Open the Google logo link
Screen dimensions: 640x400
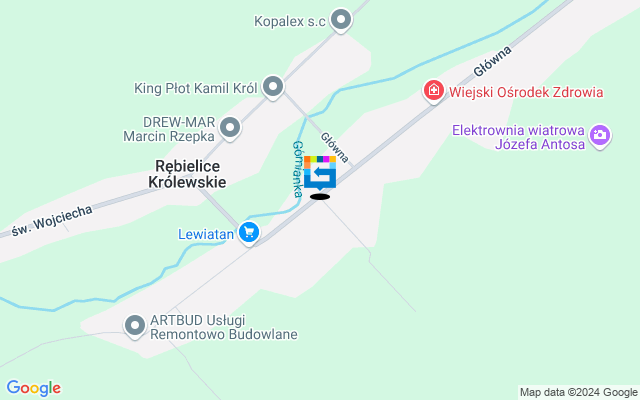(x=33, y=388)
